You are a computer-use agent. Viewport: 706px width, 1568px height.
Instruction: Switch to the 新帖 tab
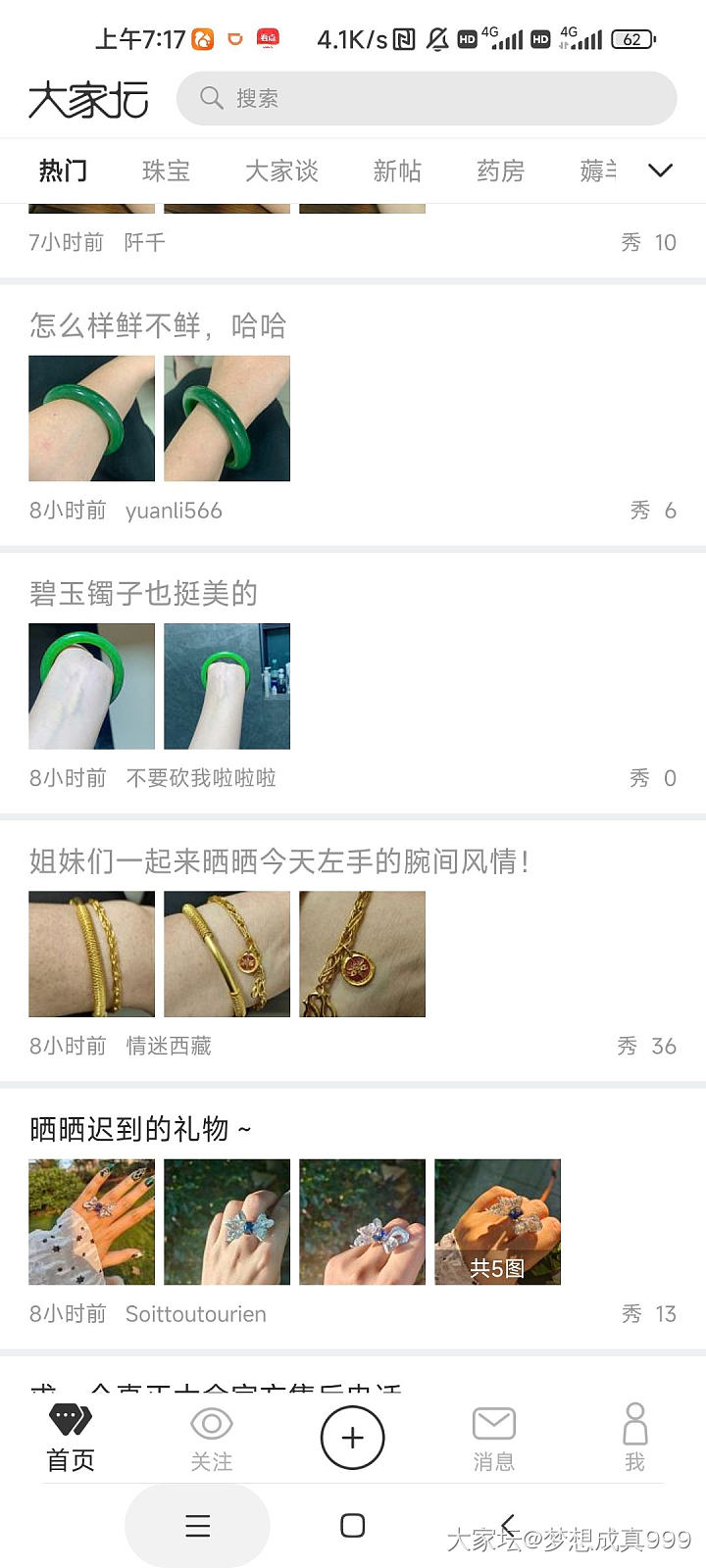click(397, 171)
